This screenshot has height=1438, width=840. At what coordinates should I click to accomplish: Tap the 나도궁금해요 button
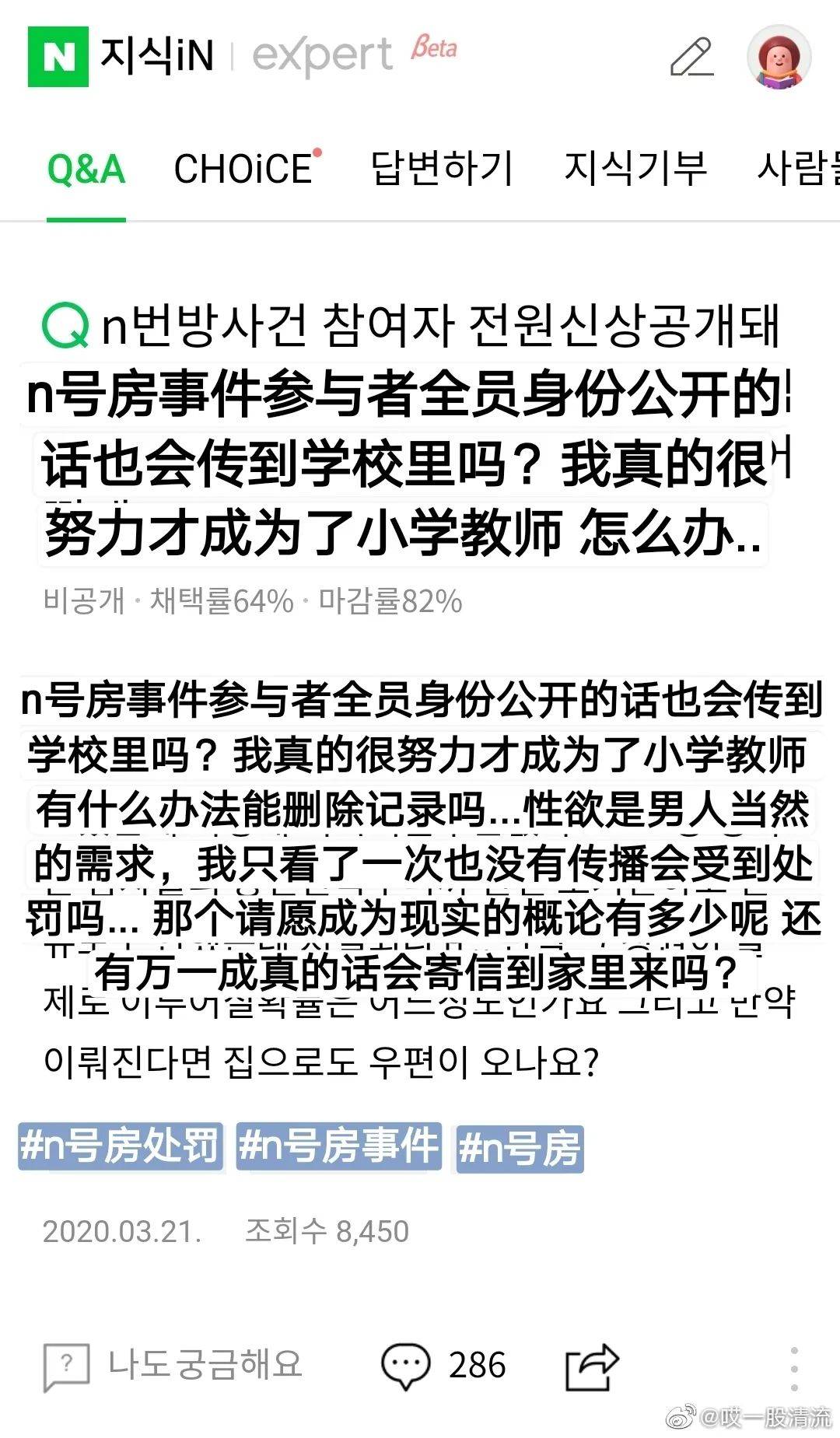point(173,1365)
